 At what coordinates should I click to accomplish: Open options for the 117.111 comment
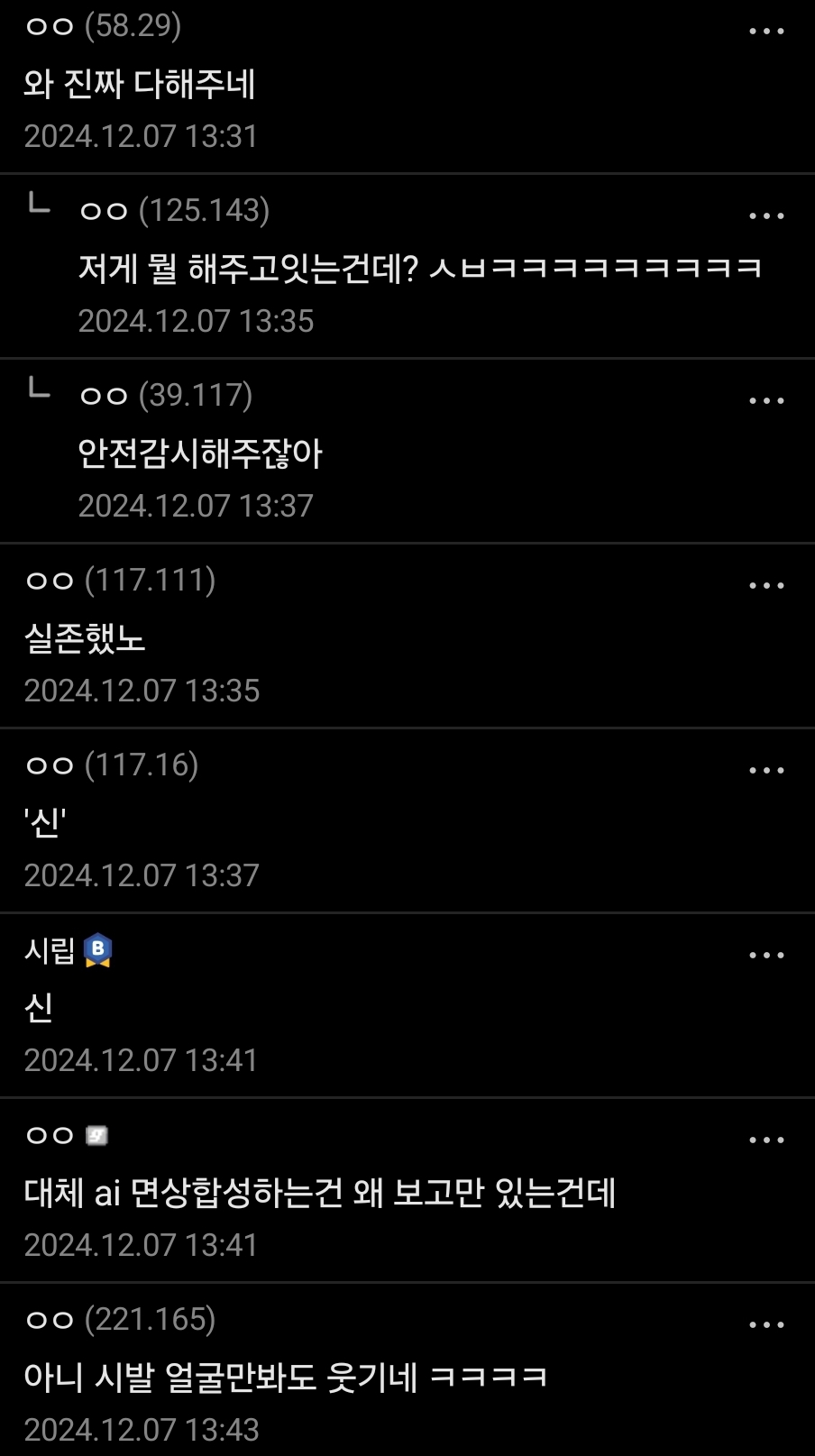(x=766, y=586)
